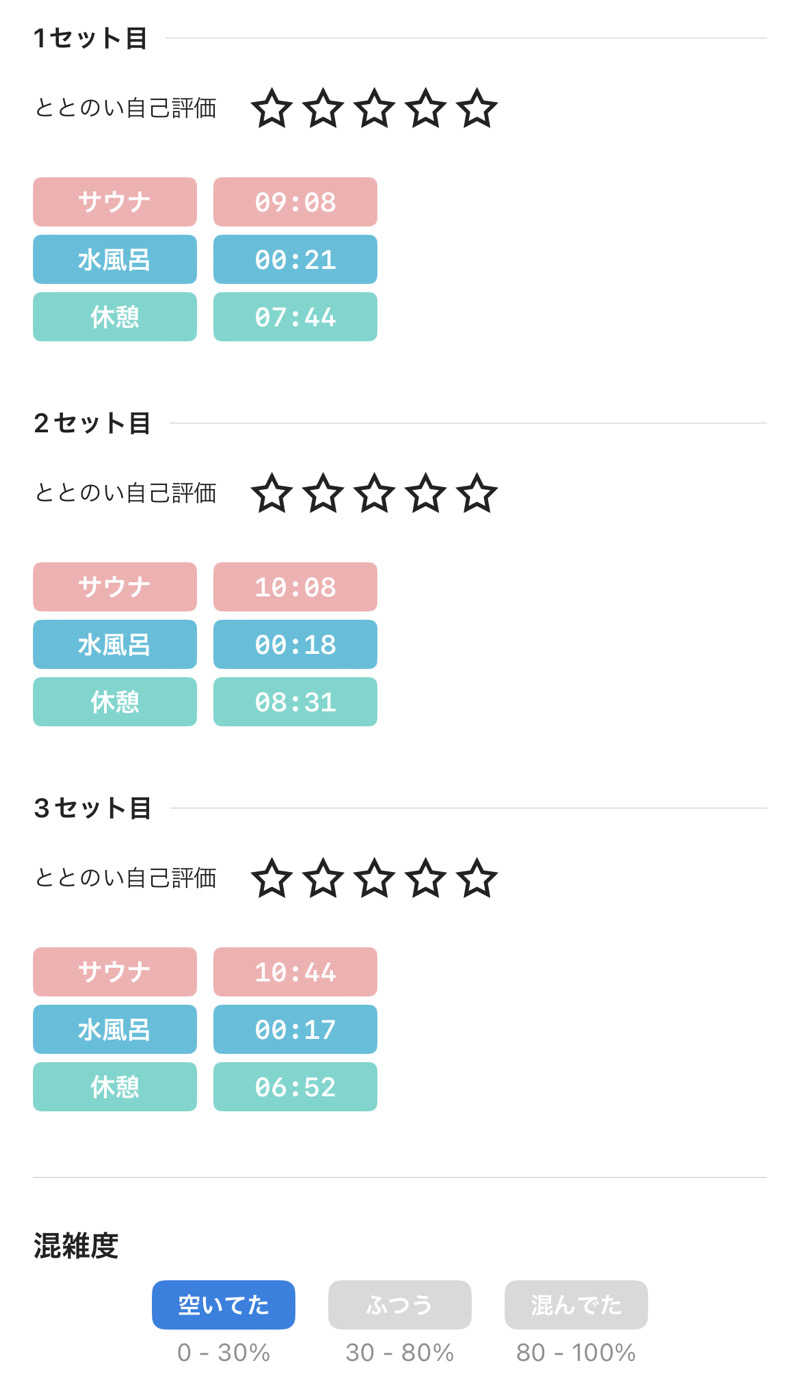Open the 08:31 rest time field
Viewport: 800px width, 1383px height.
pos(295,702)
